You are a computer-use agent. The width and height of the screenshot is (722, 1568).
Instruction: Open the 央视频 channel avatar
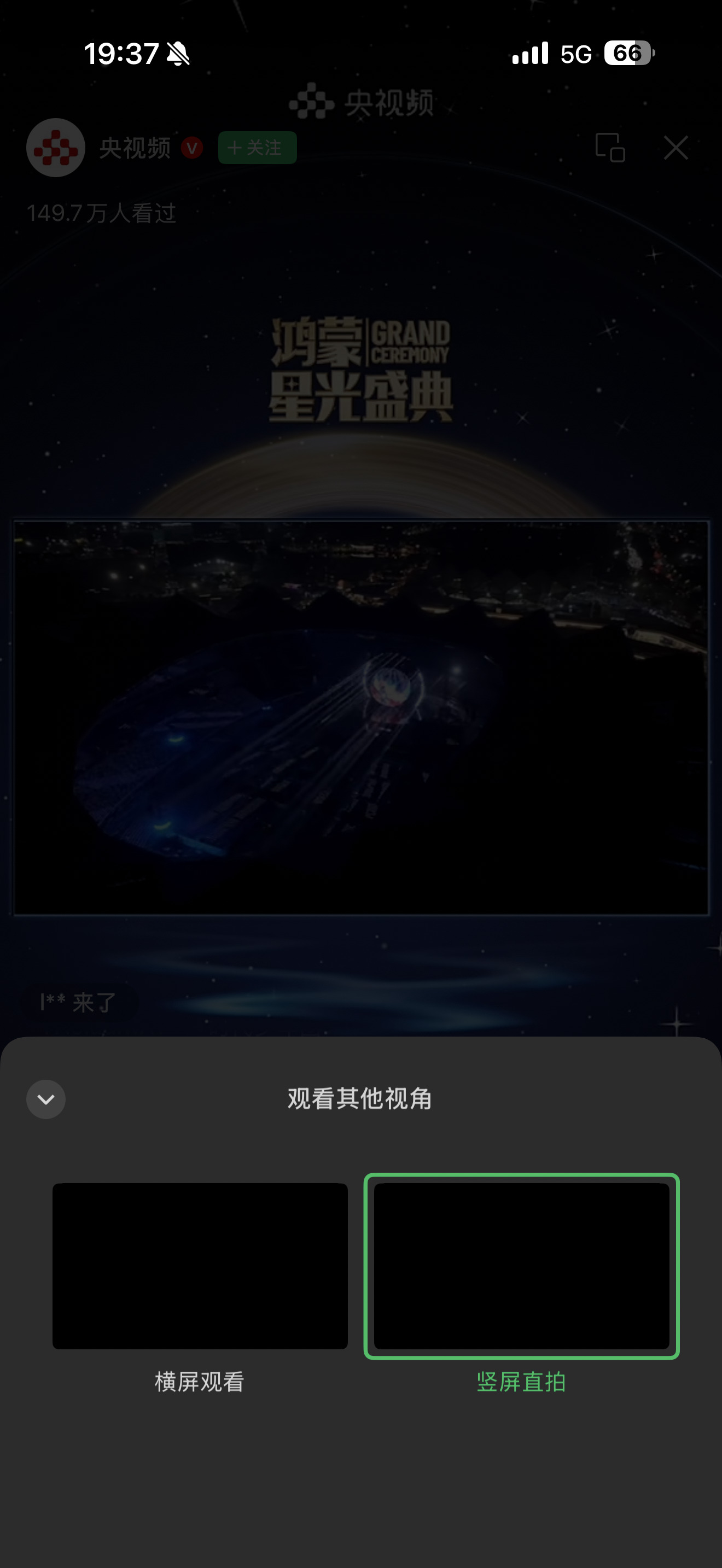(x=55, y=148)
